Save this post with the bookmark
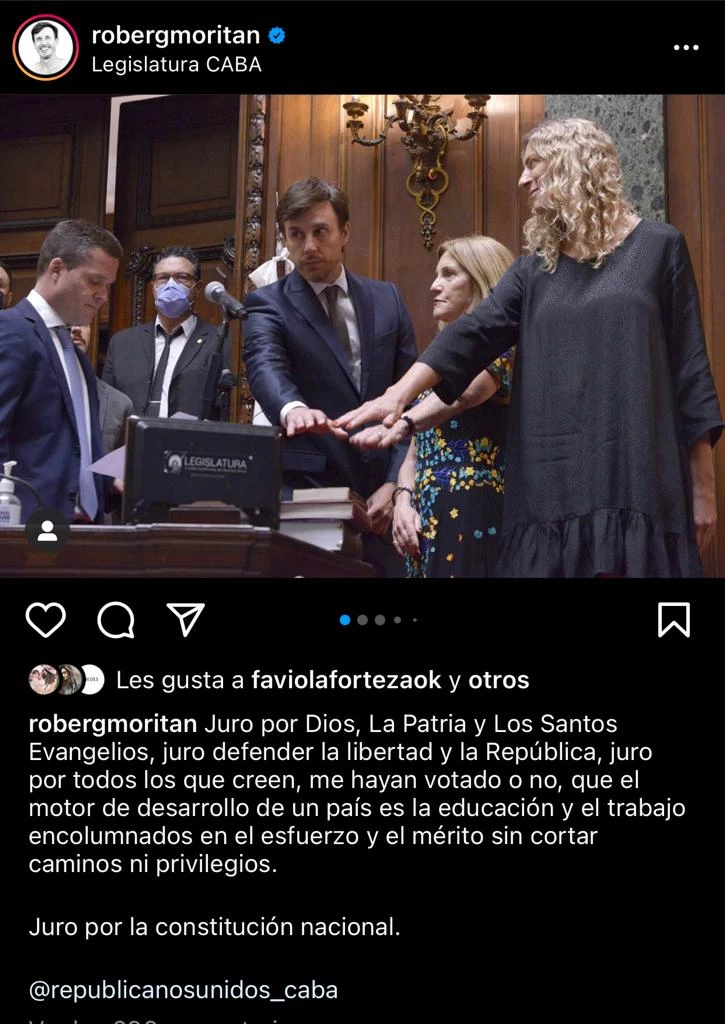This screenshot has width=725, height=1024. [x=674, y=620]
